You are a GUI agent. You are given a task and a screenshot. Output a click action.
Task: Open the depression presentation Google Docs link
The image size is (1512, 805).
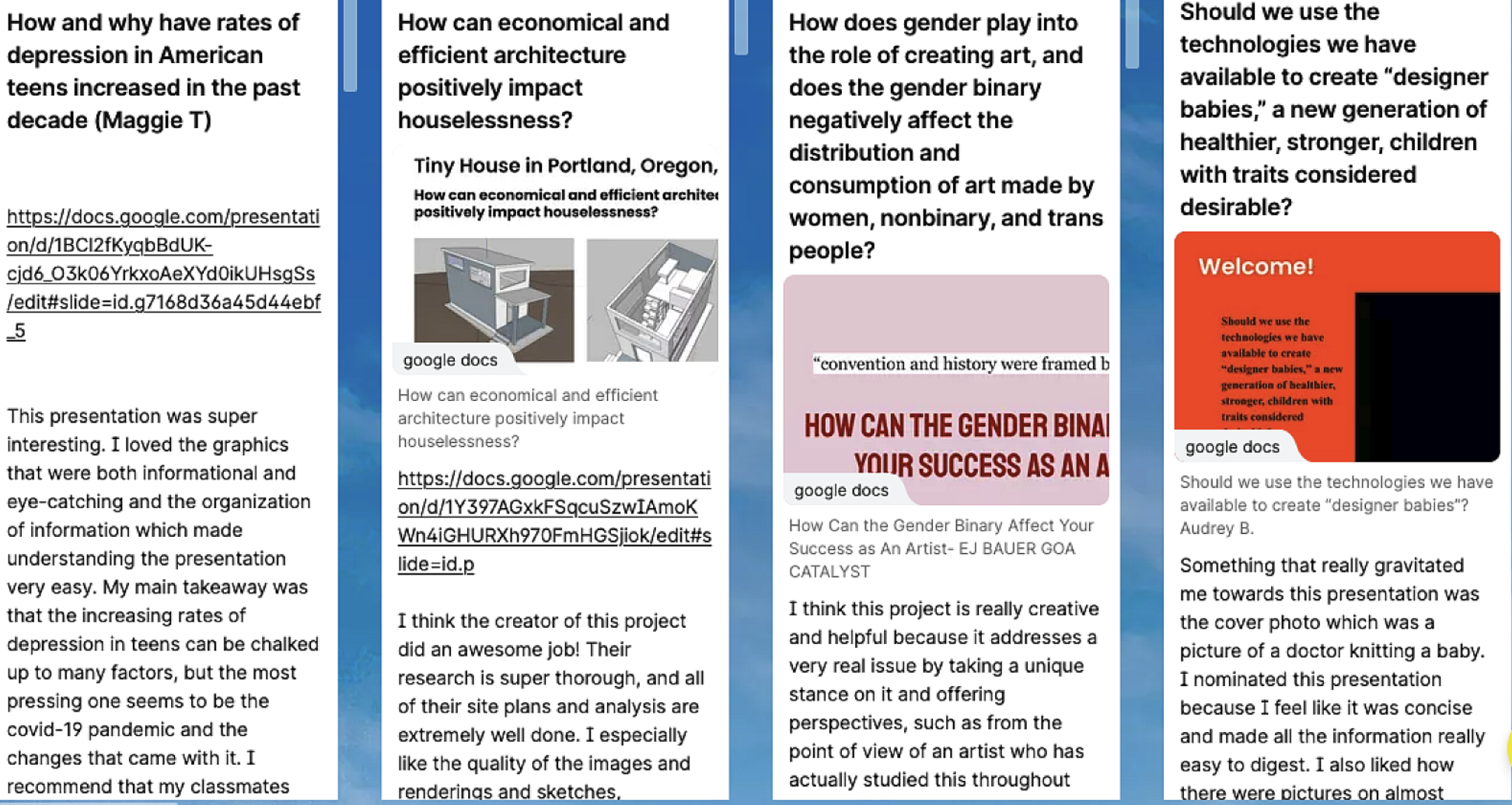(163, 273)
